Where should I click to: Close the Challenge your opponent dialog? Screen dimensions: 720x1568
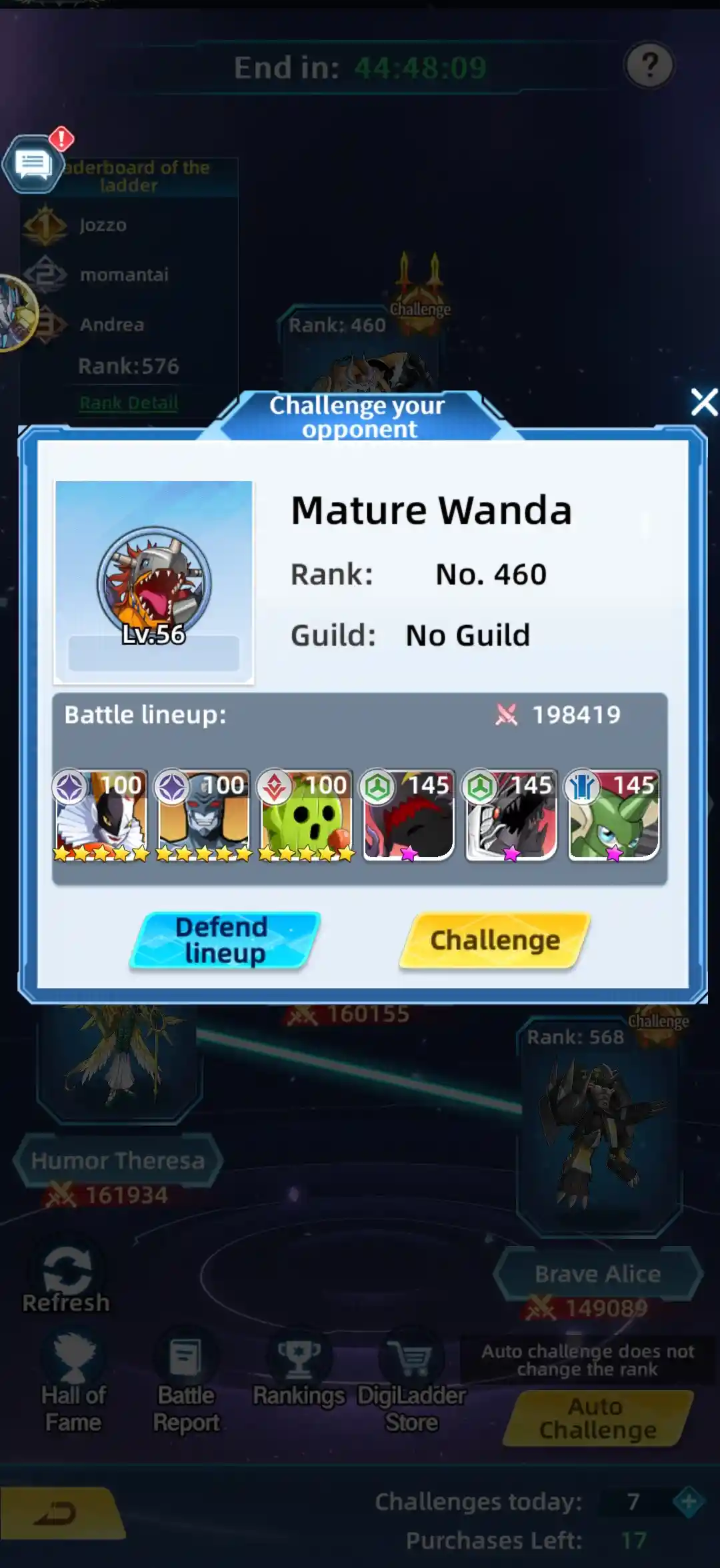click(x=703, y=402)
